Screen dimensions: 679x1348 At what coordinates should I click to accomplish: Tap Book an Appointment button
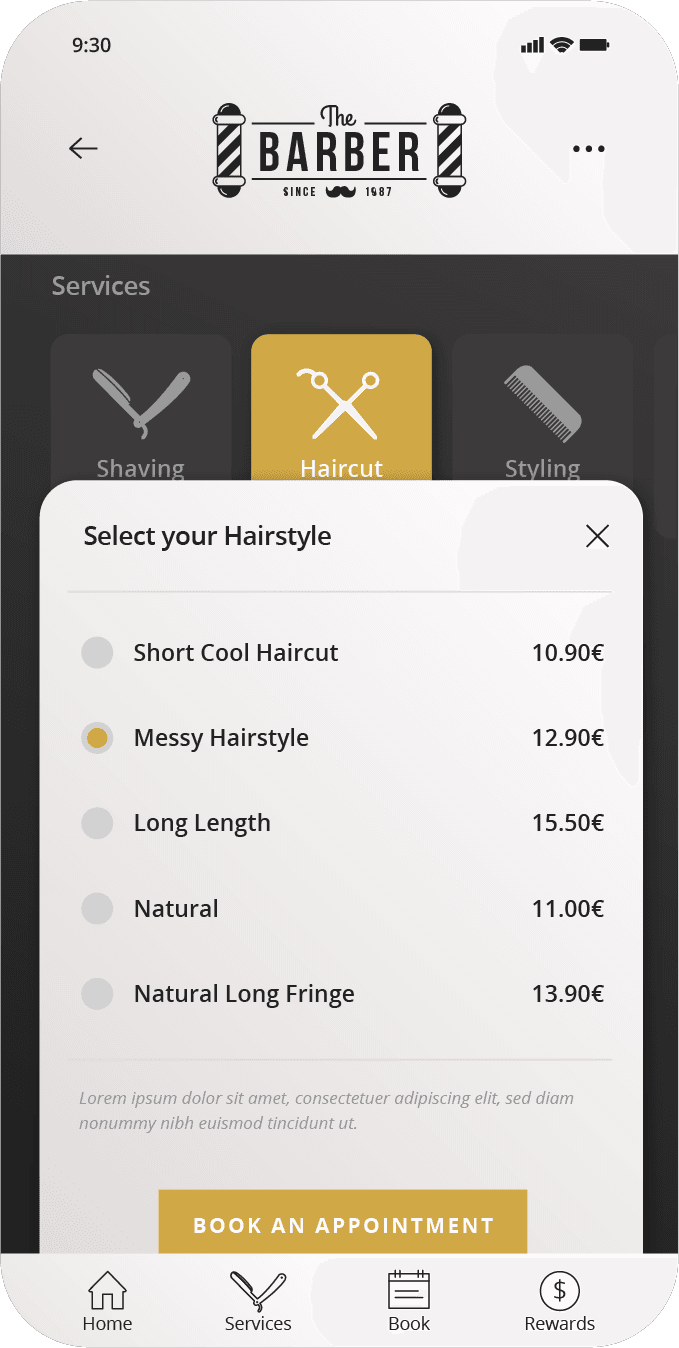343,1223
